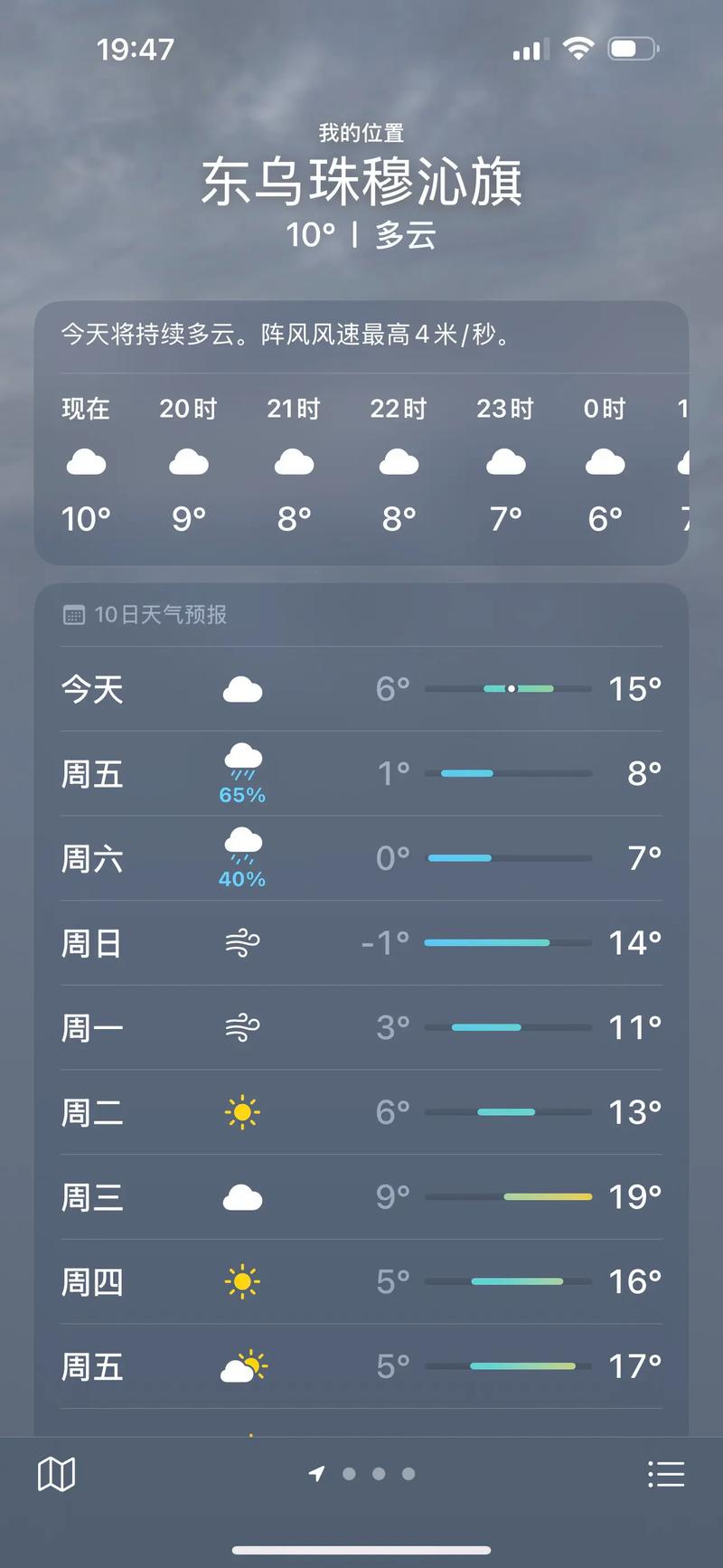The height and width of the screenshot is (1568, 723).
Task: Tap the sun icon on 周四 row
Action: 240,1281
